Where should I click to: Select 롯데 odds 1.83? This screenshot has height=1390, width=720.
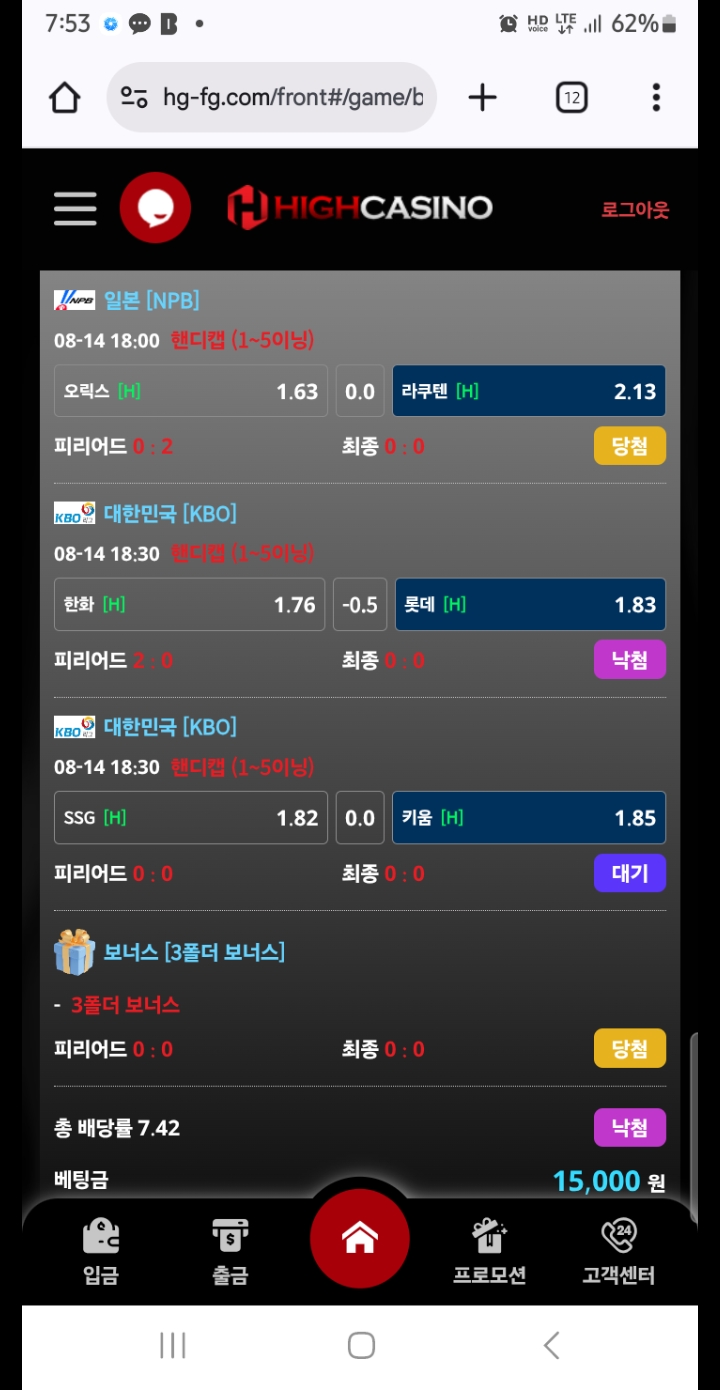point(530,604)
